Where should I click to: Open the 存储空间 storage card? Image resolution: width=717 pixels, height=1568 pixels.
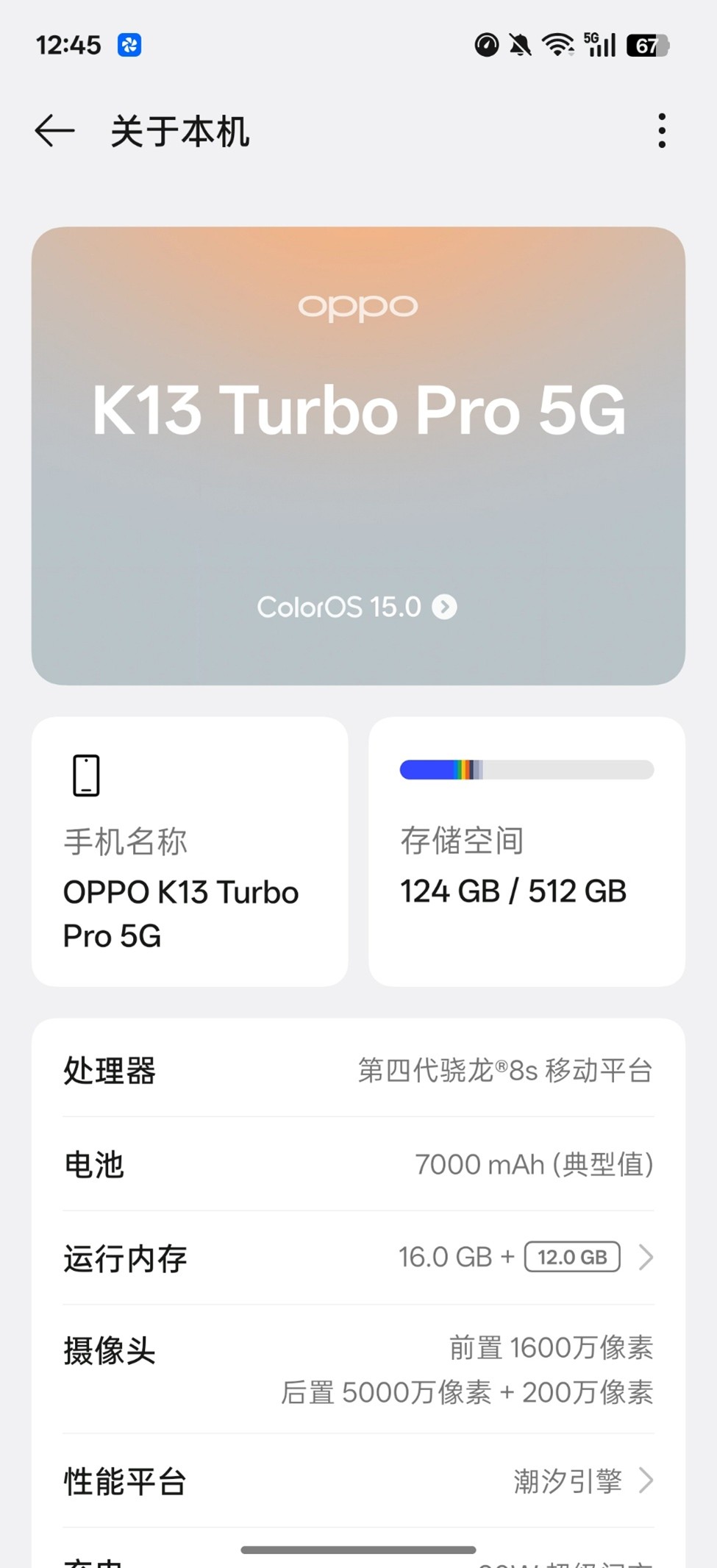(527, 852)
